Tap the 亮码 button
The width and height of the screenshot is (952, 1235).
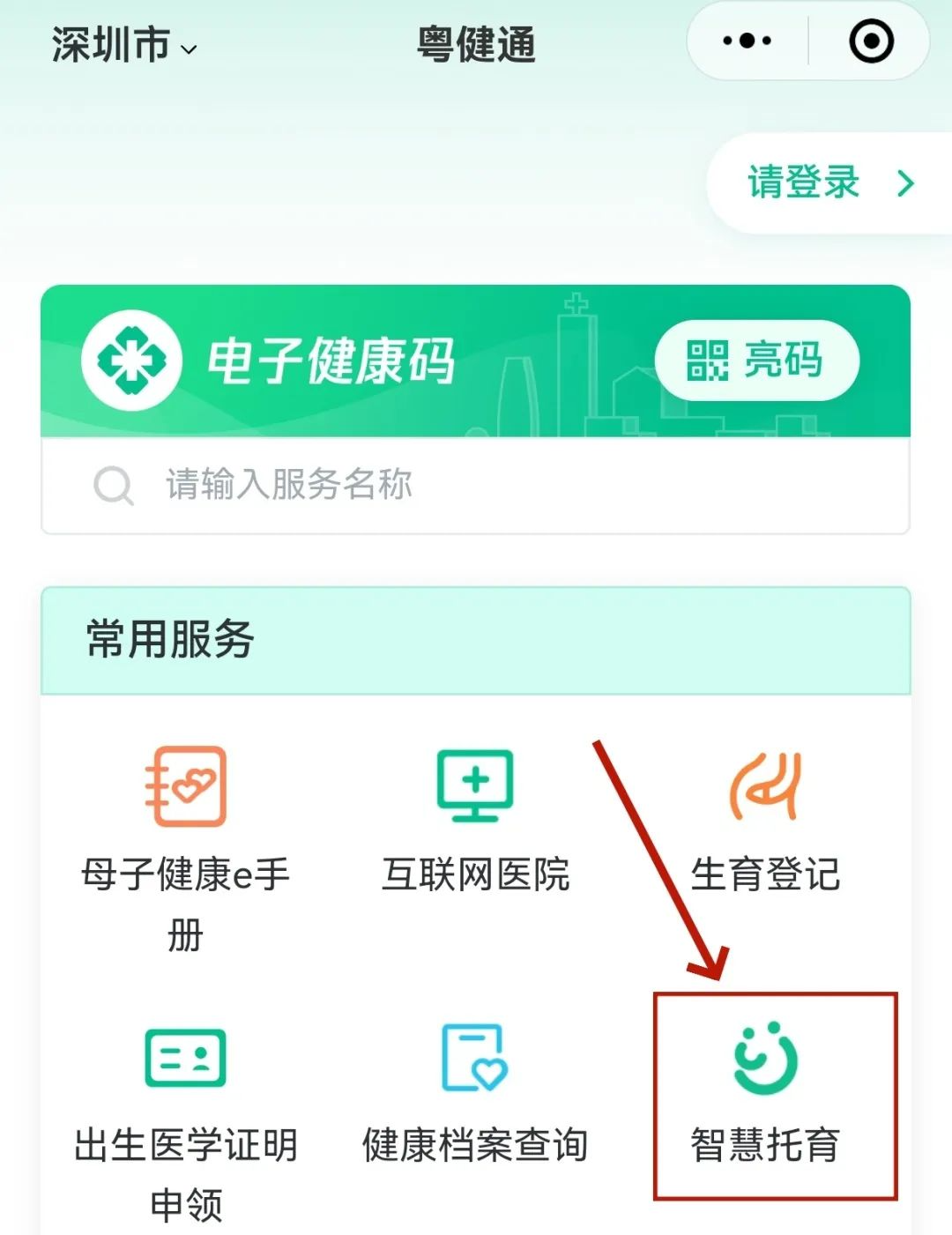pyautogui.click(x=756, y=361)
